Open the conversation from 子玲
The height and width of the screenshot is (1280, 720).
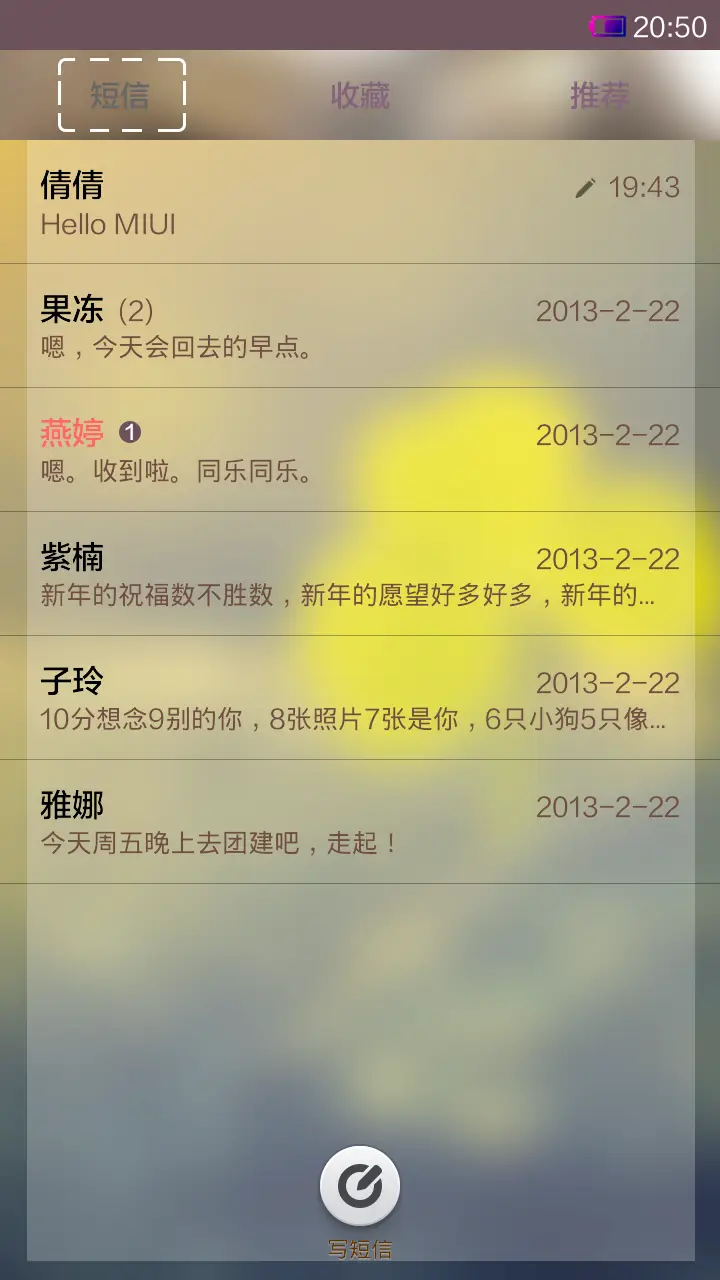pos(300,698)
